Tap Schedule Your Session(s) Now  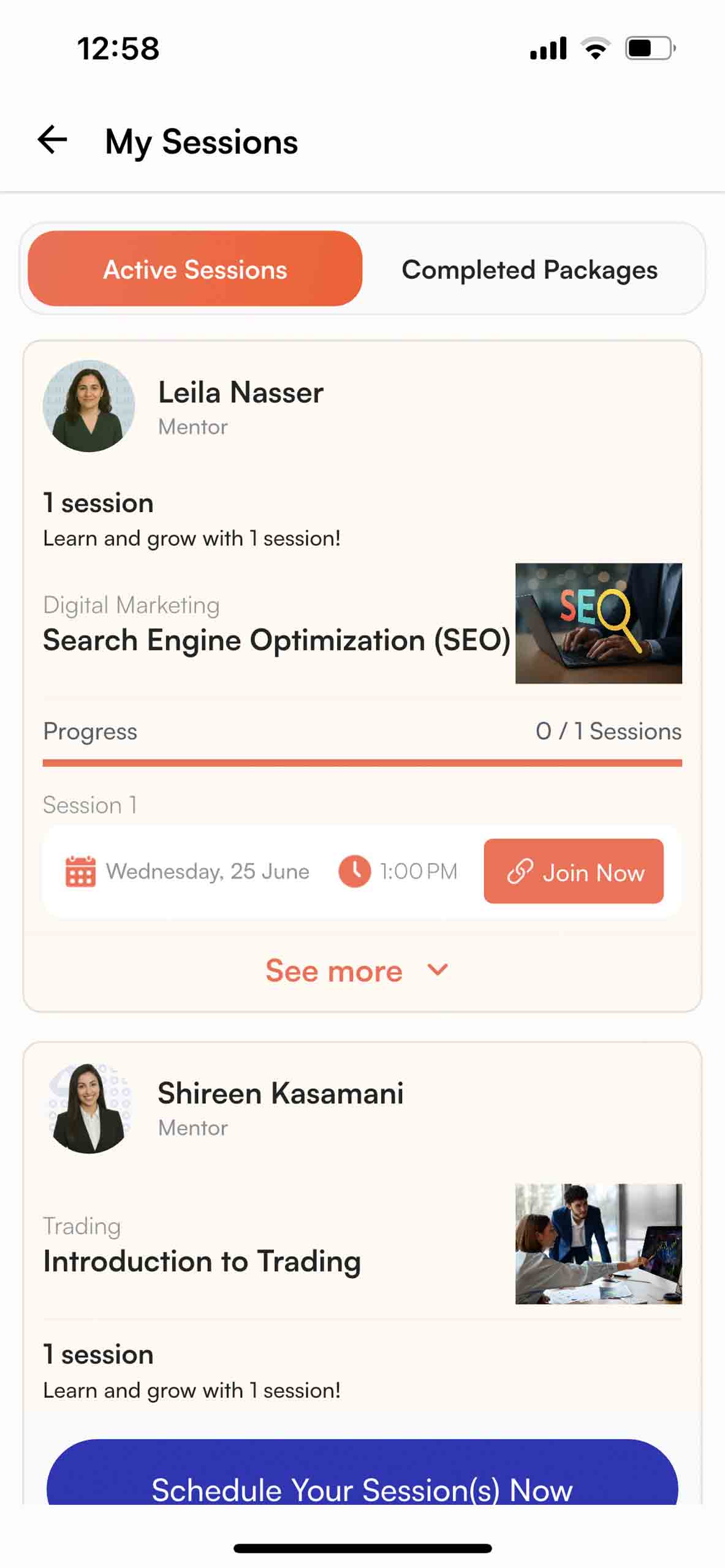(362, 1473)
